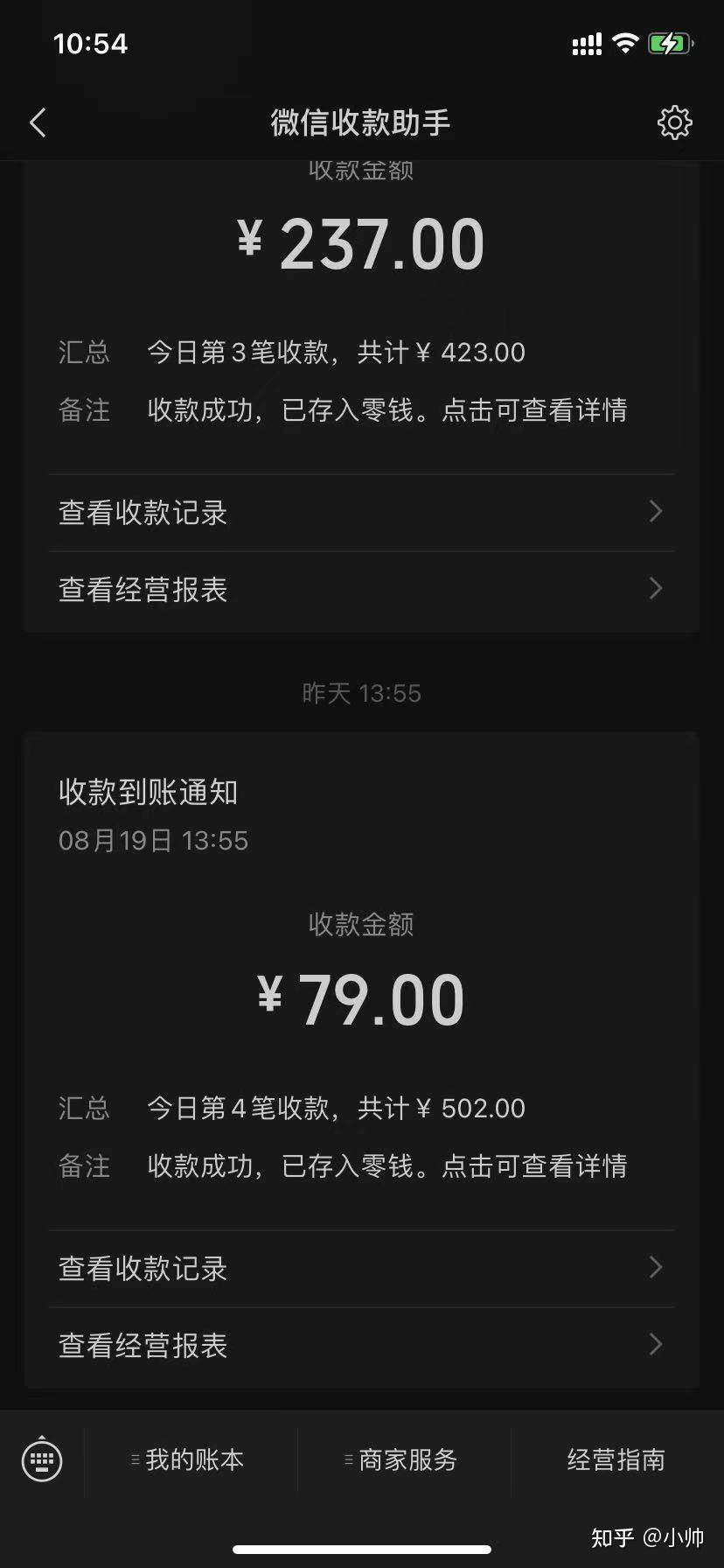
Task: Open 查看经营报表 under the ¥79.00 payment
Action: (x=361, y=1346)
